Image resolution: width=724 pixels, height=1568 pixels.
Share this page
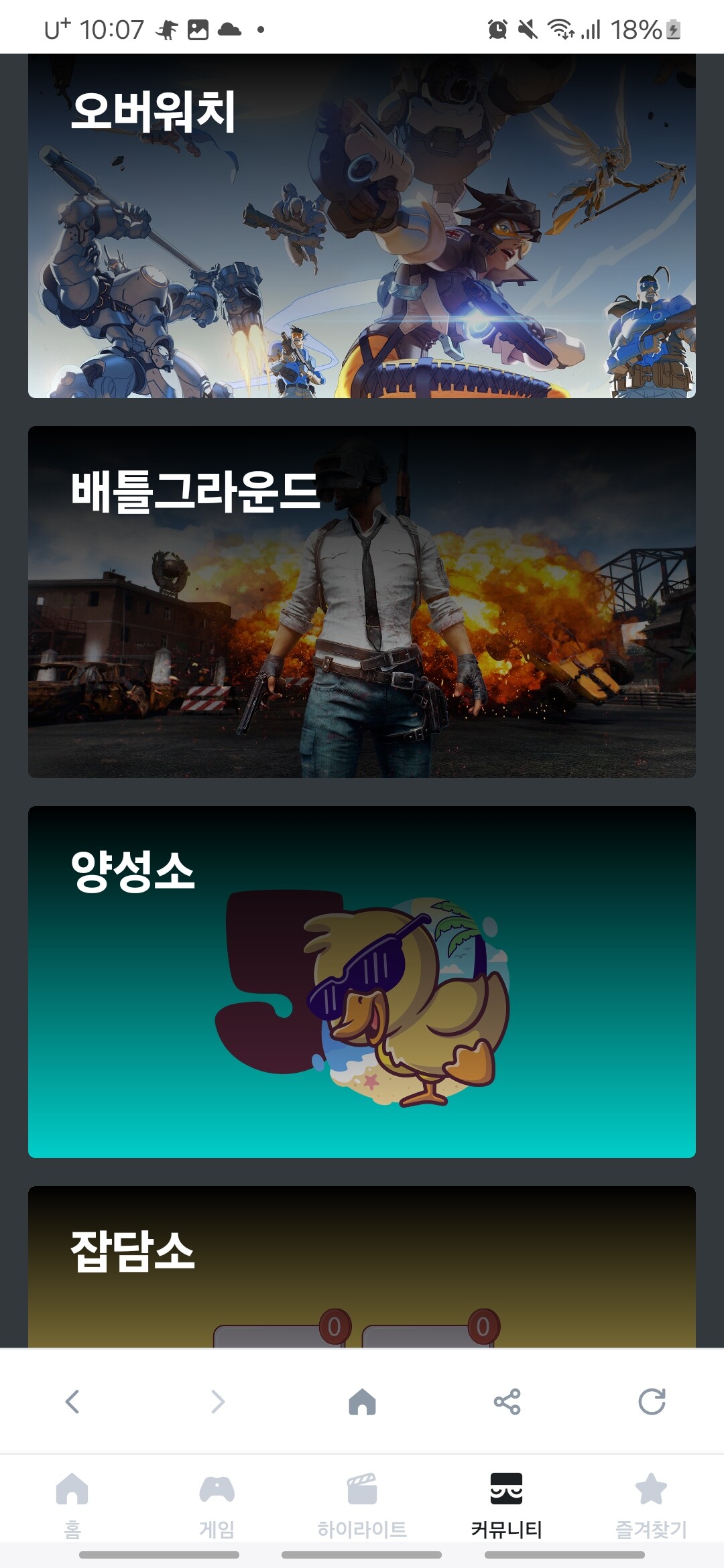(507, 1401)
